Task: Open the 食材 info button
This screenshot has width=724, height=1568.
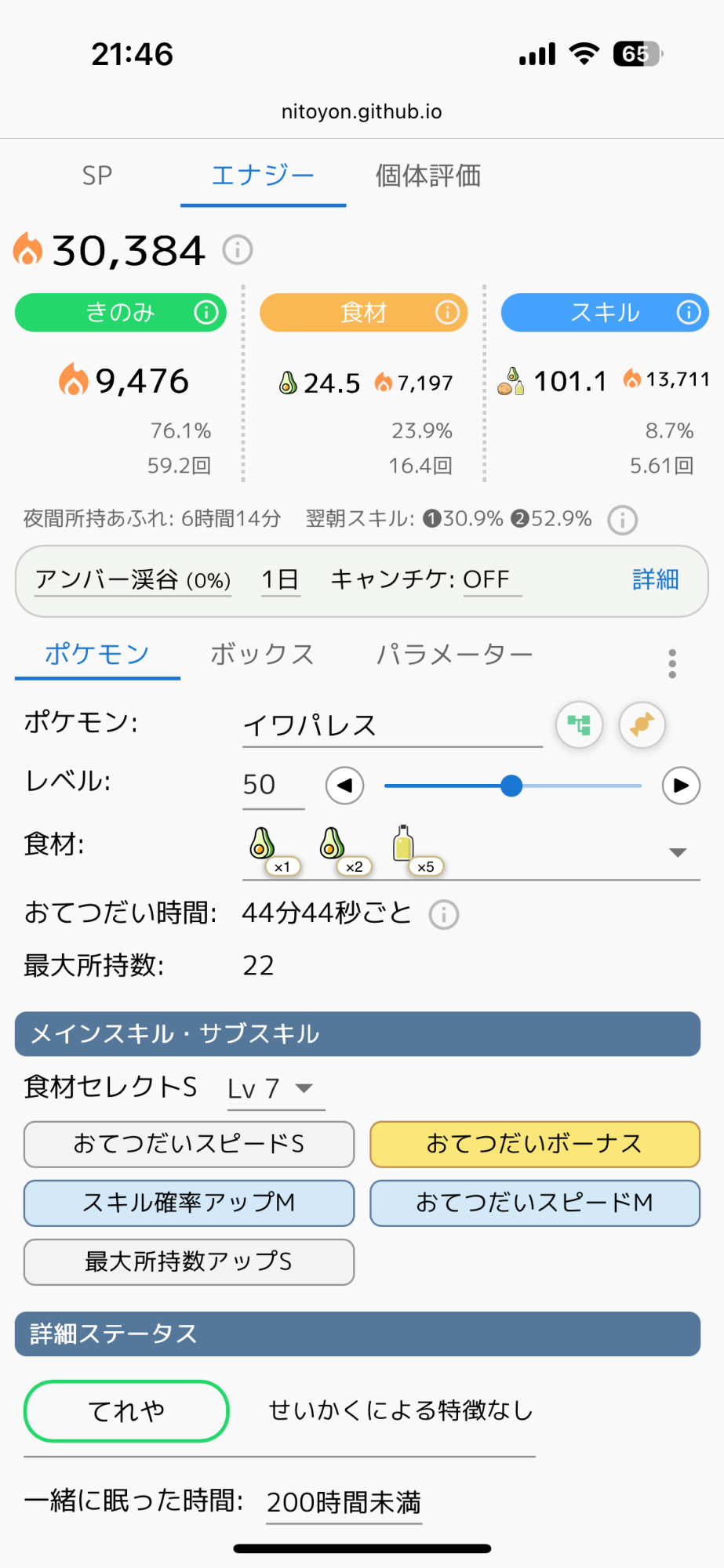Action: coord(447,313)
